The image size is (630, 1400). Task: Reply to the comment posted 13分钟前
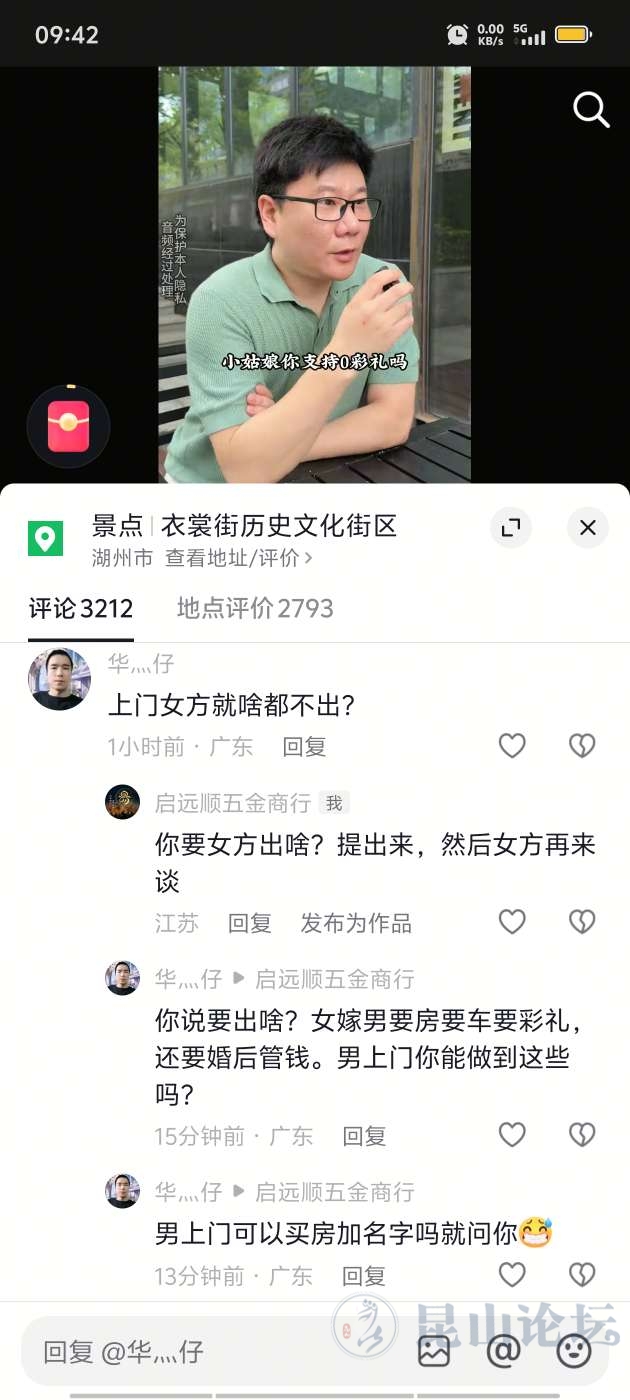pyautogui.click(x=364, y=1276)
